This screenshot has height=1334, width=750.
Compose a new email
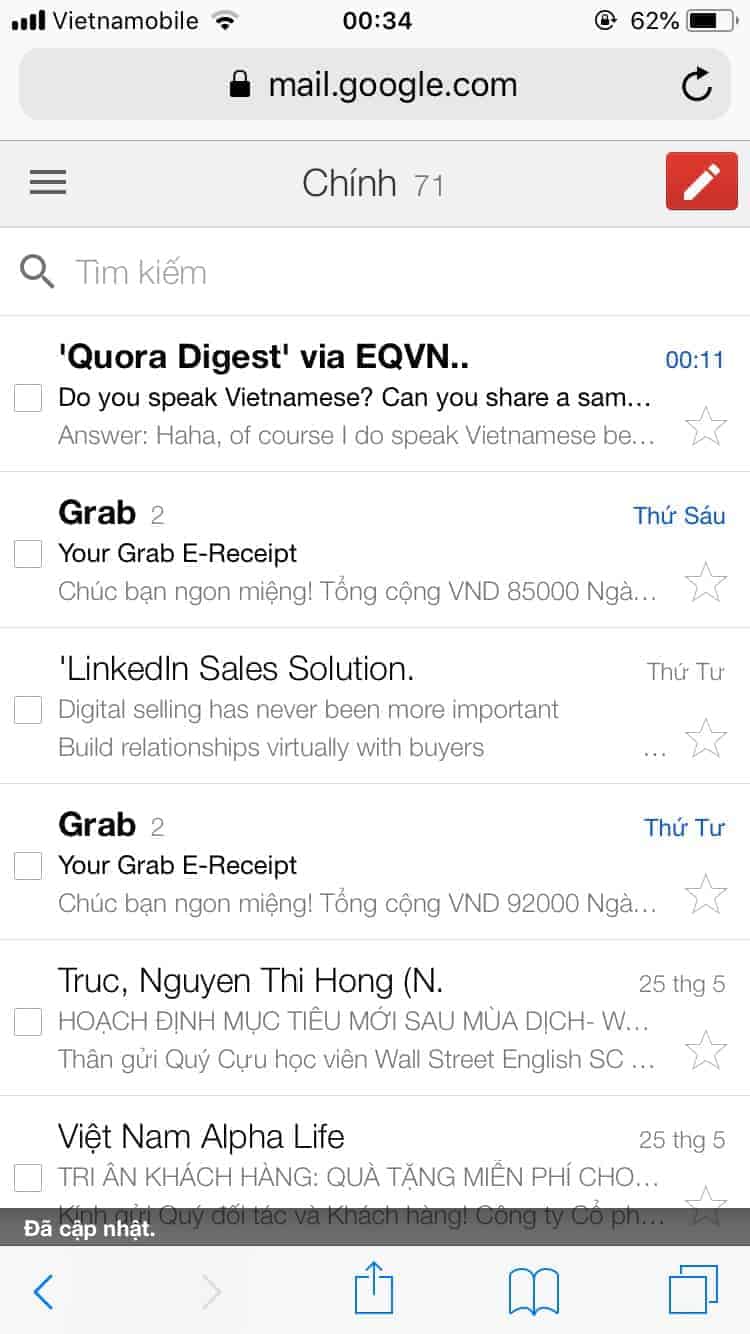click(x=701, y=182)
